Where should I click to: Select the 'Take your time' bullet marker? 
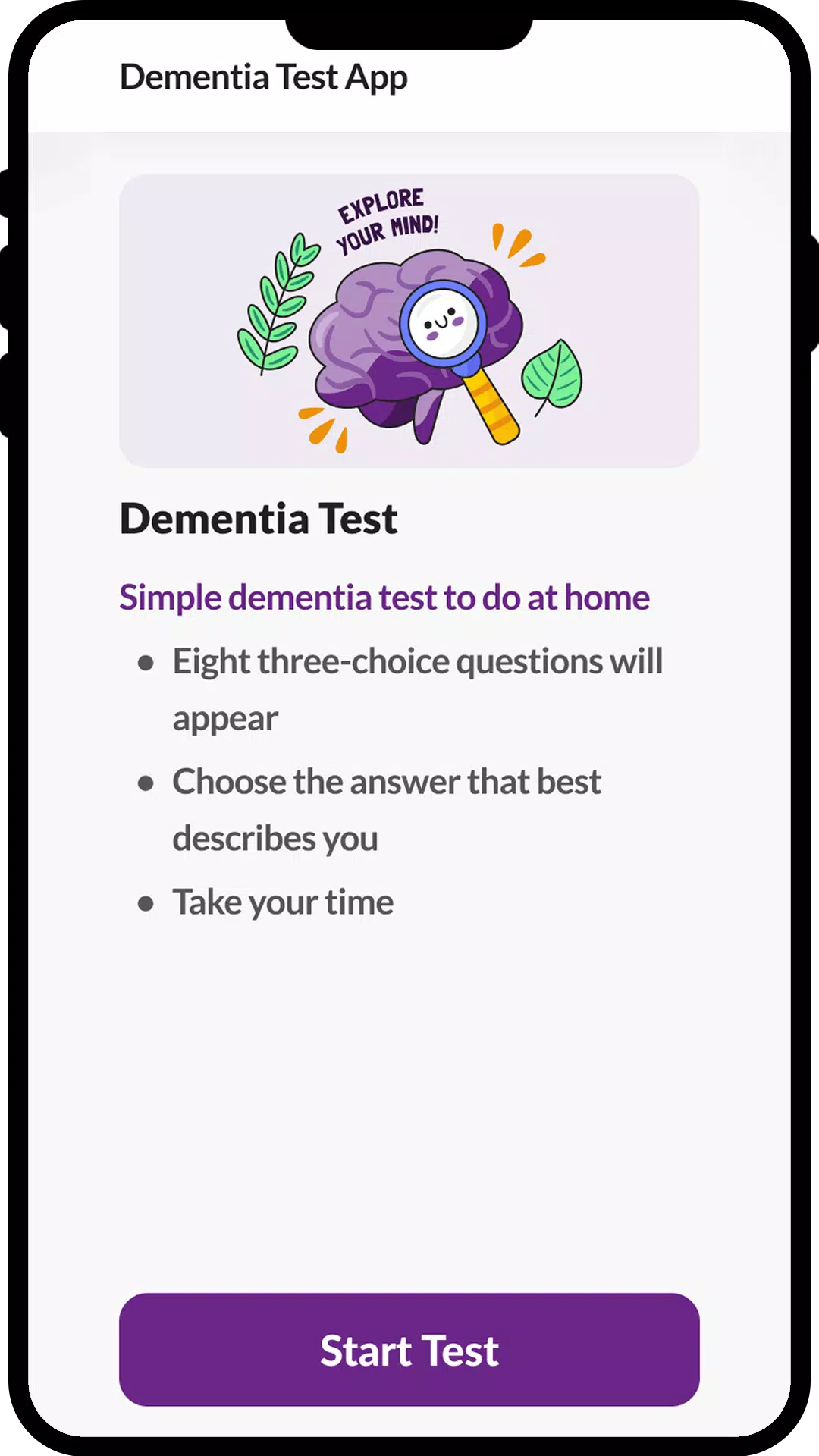[x=146, y=903]
